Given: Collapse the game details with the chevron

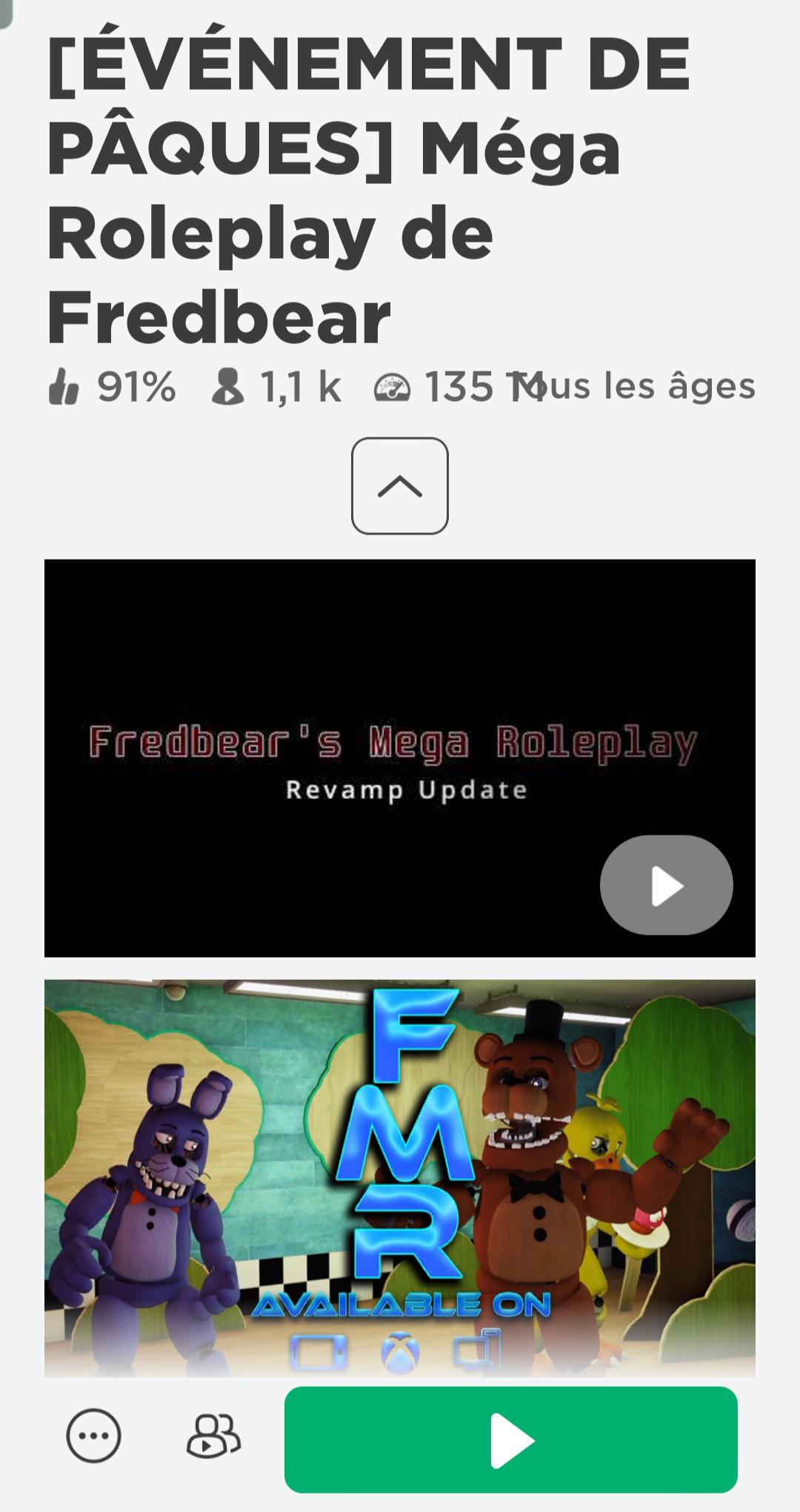Looking at the screenshot, I should pyautogui.click(x=399, y=486).
